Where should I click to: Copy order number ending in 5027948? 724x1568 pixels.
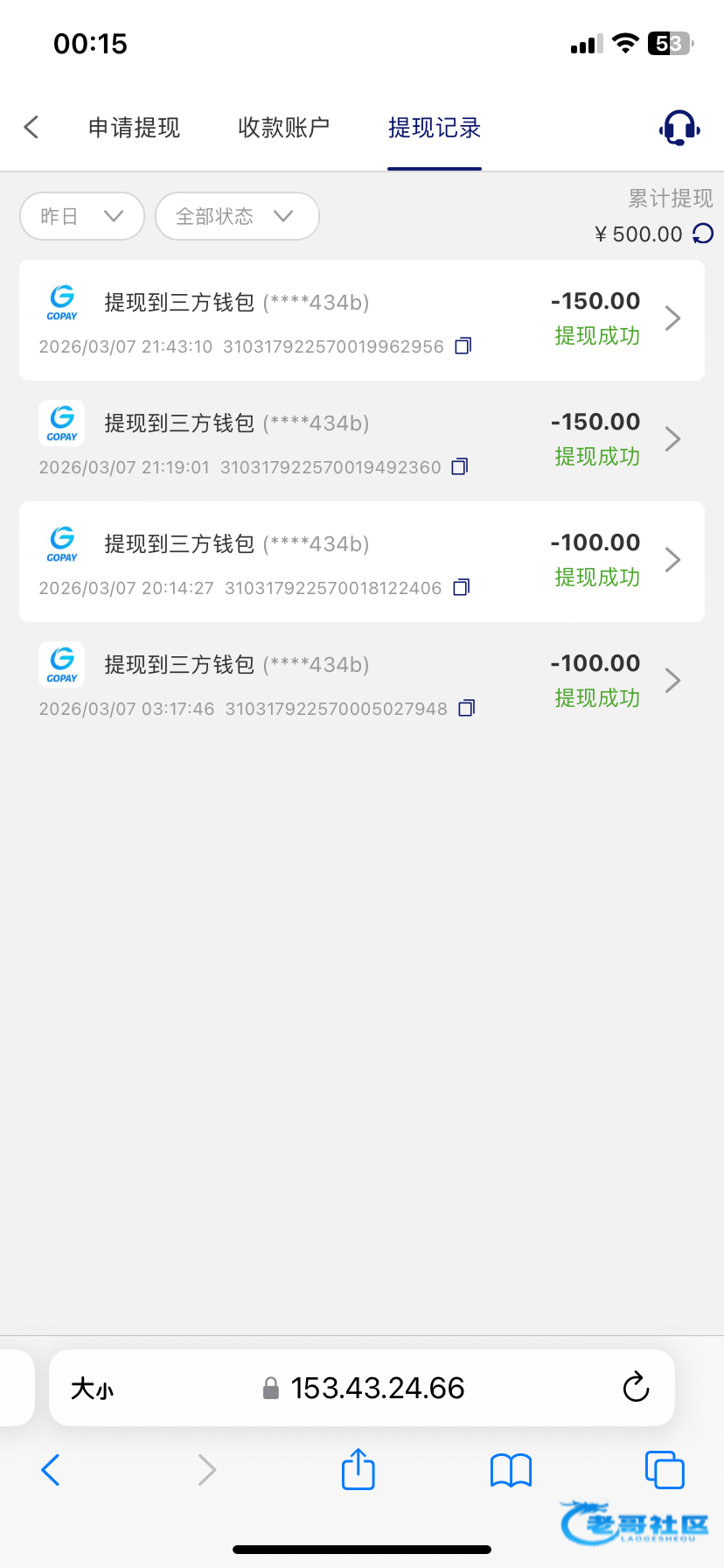[467, 709]
